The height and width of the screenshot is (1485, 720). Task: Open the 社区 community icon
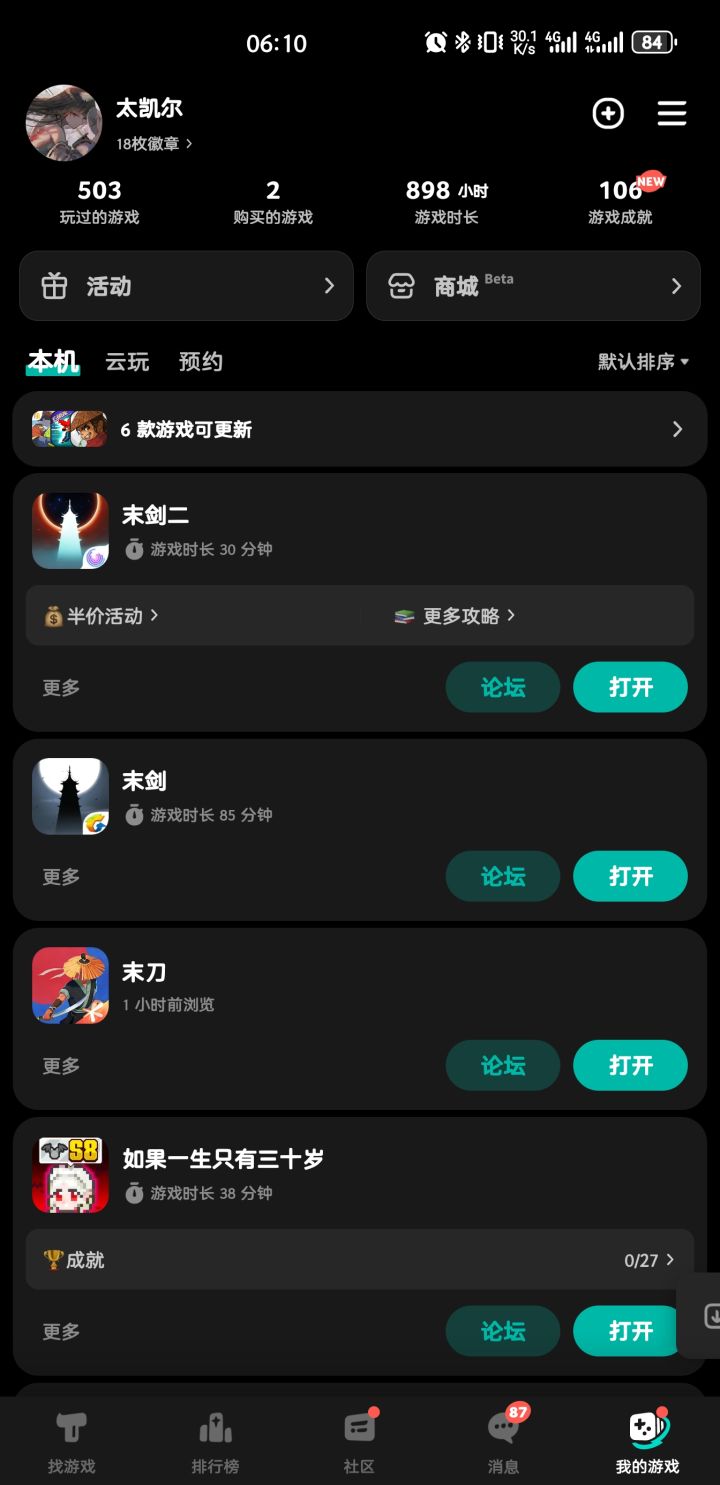[x=359, y=1428]
